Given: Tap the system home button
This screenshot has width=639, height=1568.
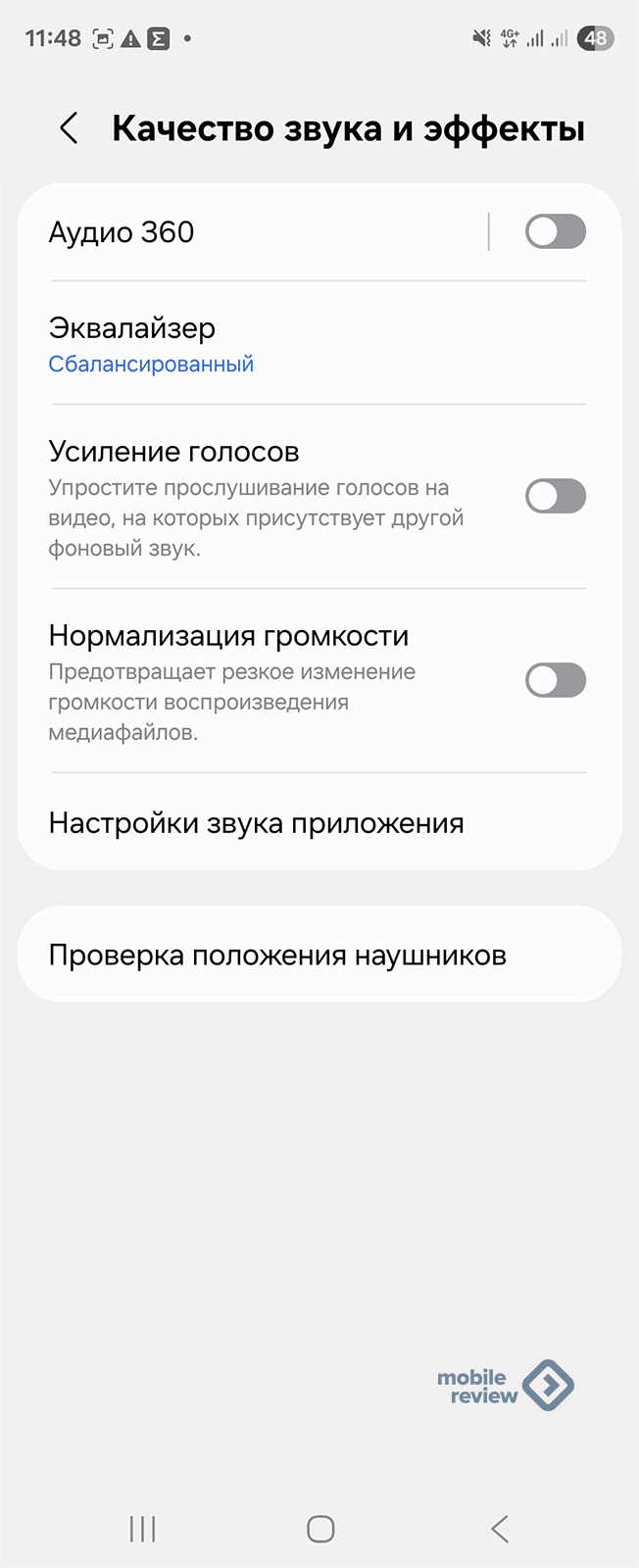Looking at the screenshot, I should (x=320, y=1529).
